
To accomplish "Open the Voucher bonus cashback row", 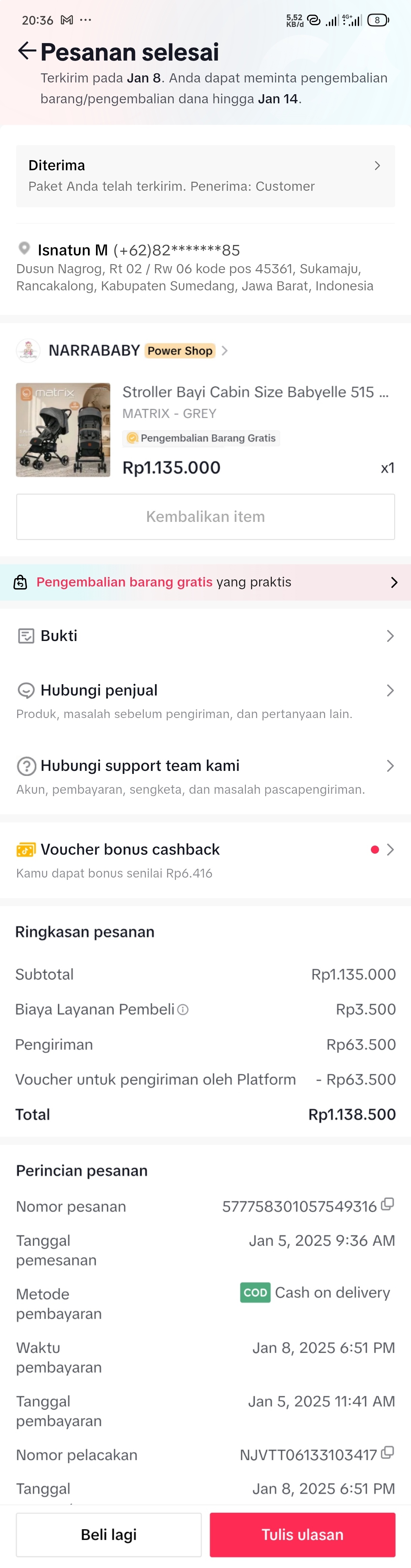I will click(205, 850).
